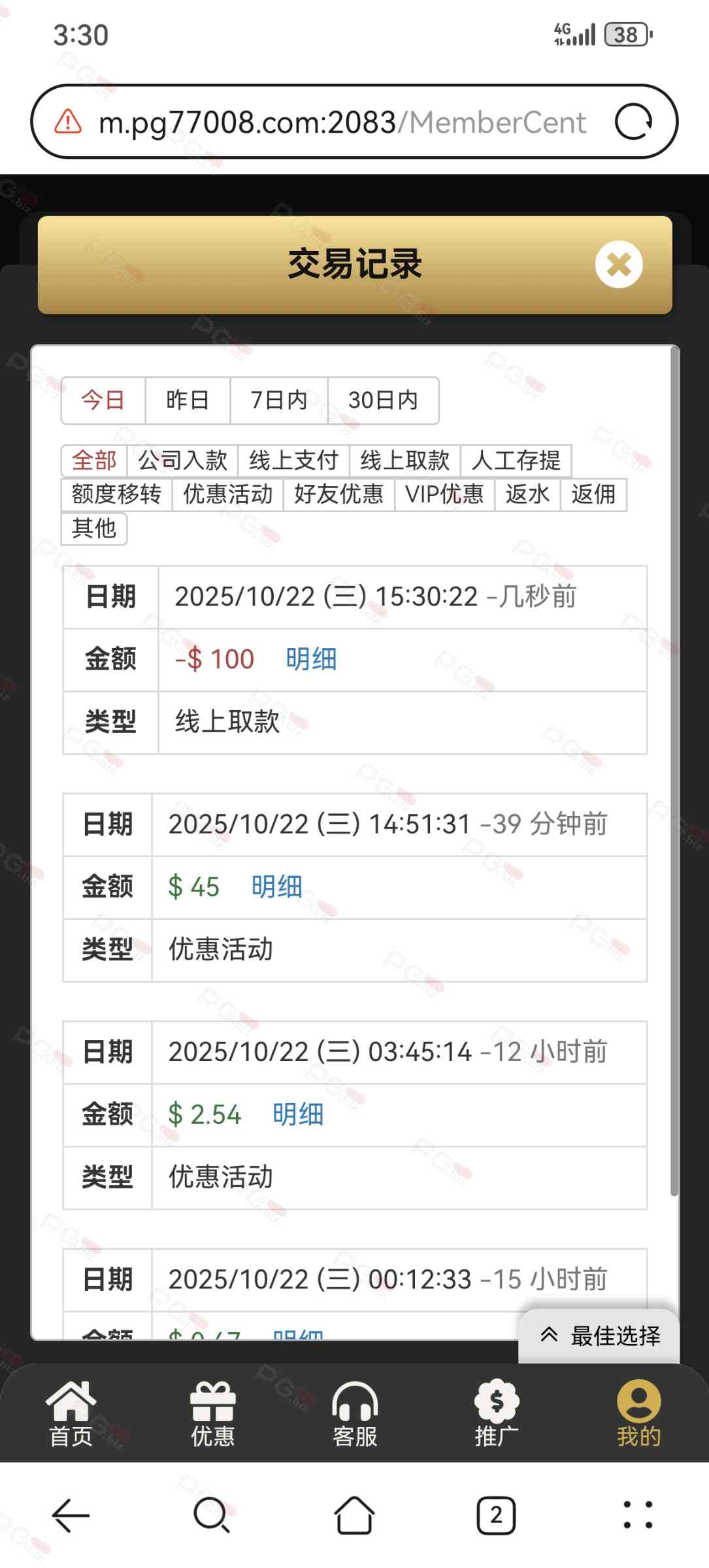Filter records by 公司入款
The height and width of the screenshot is (1568, 709).
pos(182,461)
